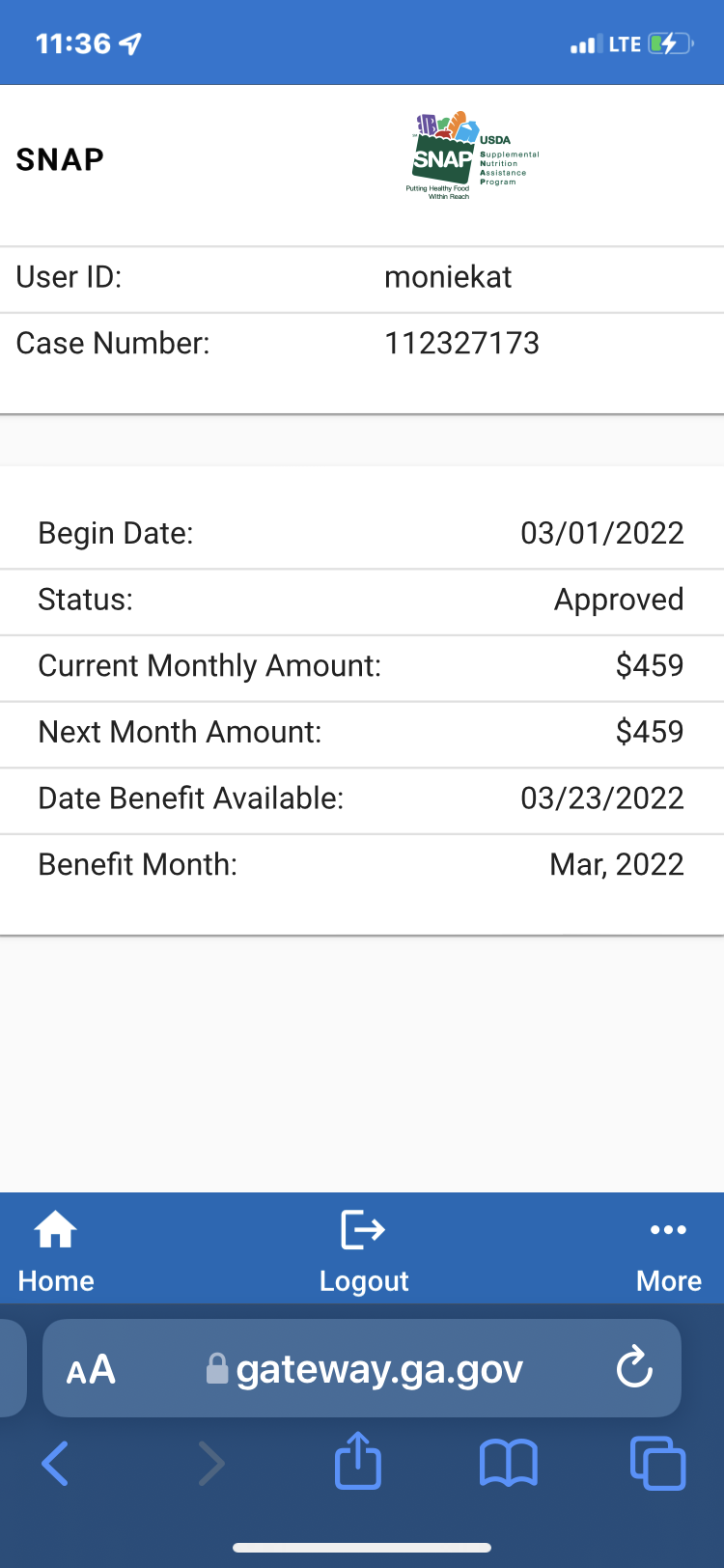Open Safari bookmarks

point(509,1464)
